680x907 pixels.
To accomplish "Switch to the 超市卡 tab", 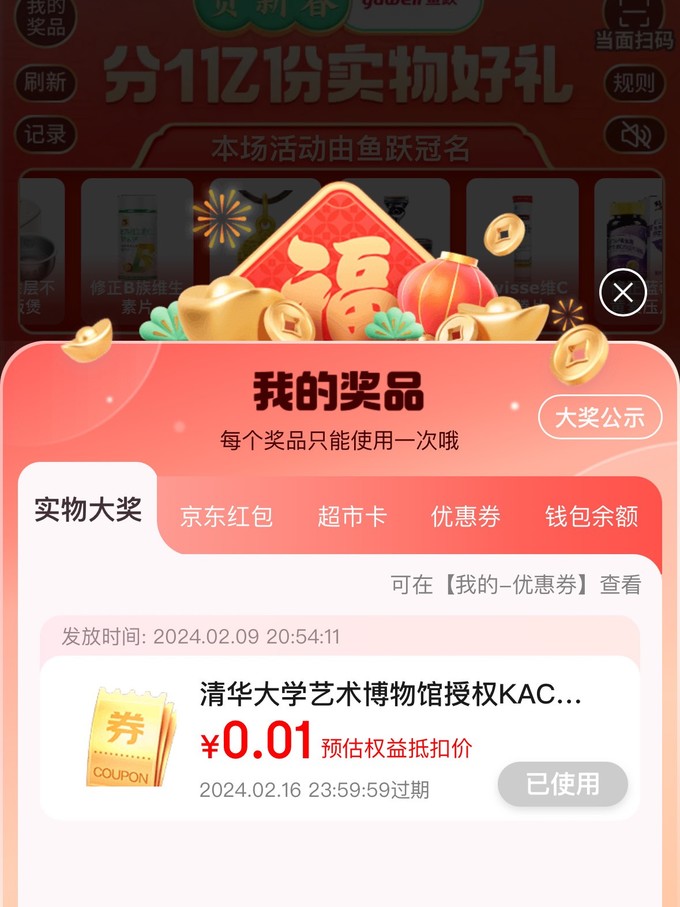I will click(352, 517).
